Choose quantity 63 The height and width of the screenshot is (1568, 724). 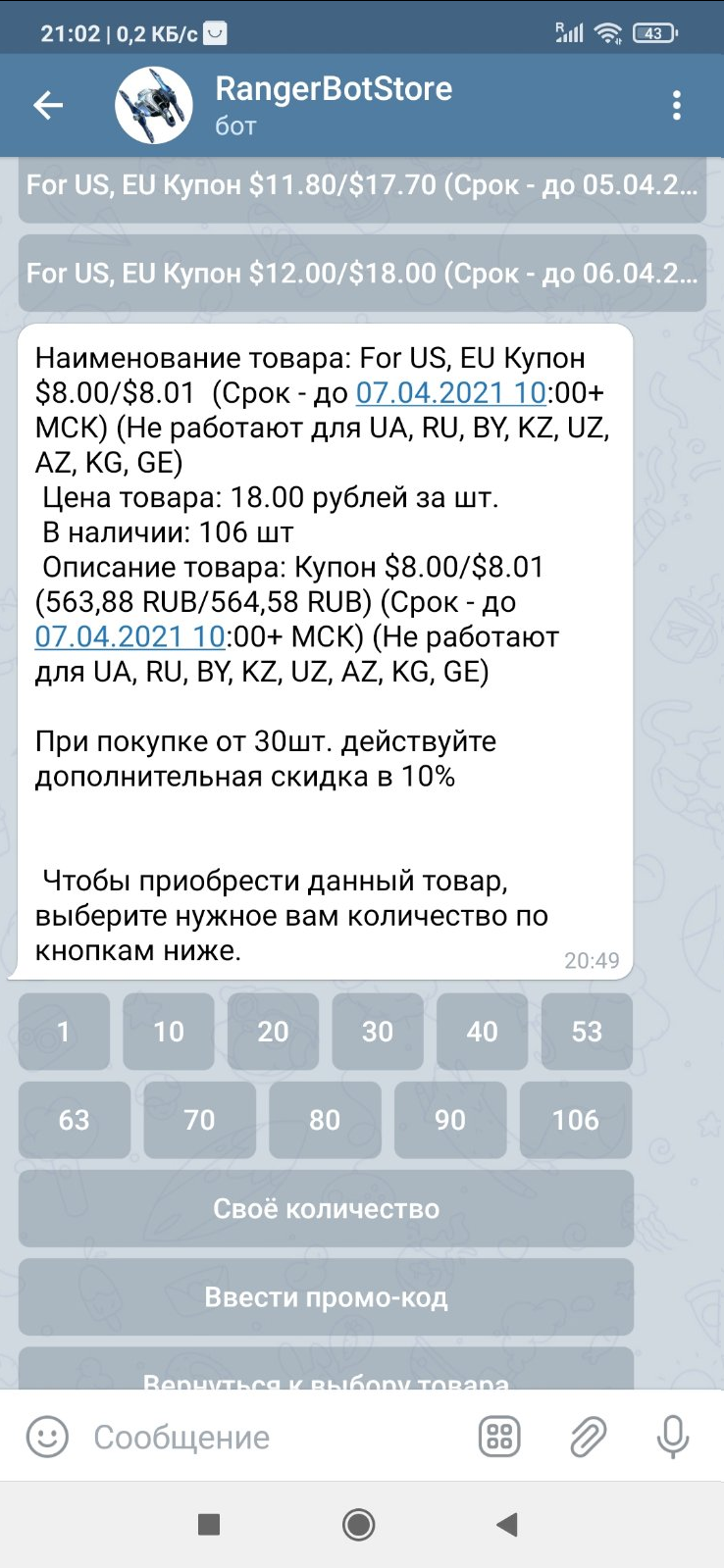click(75, 1120)
